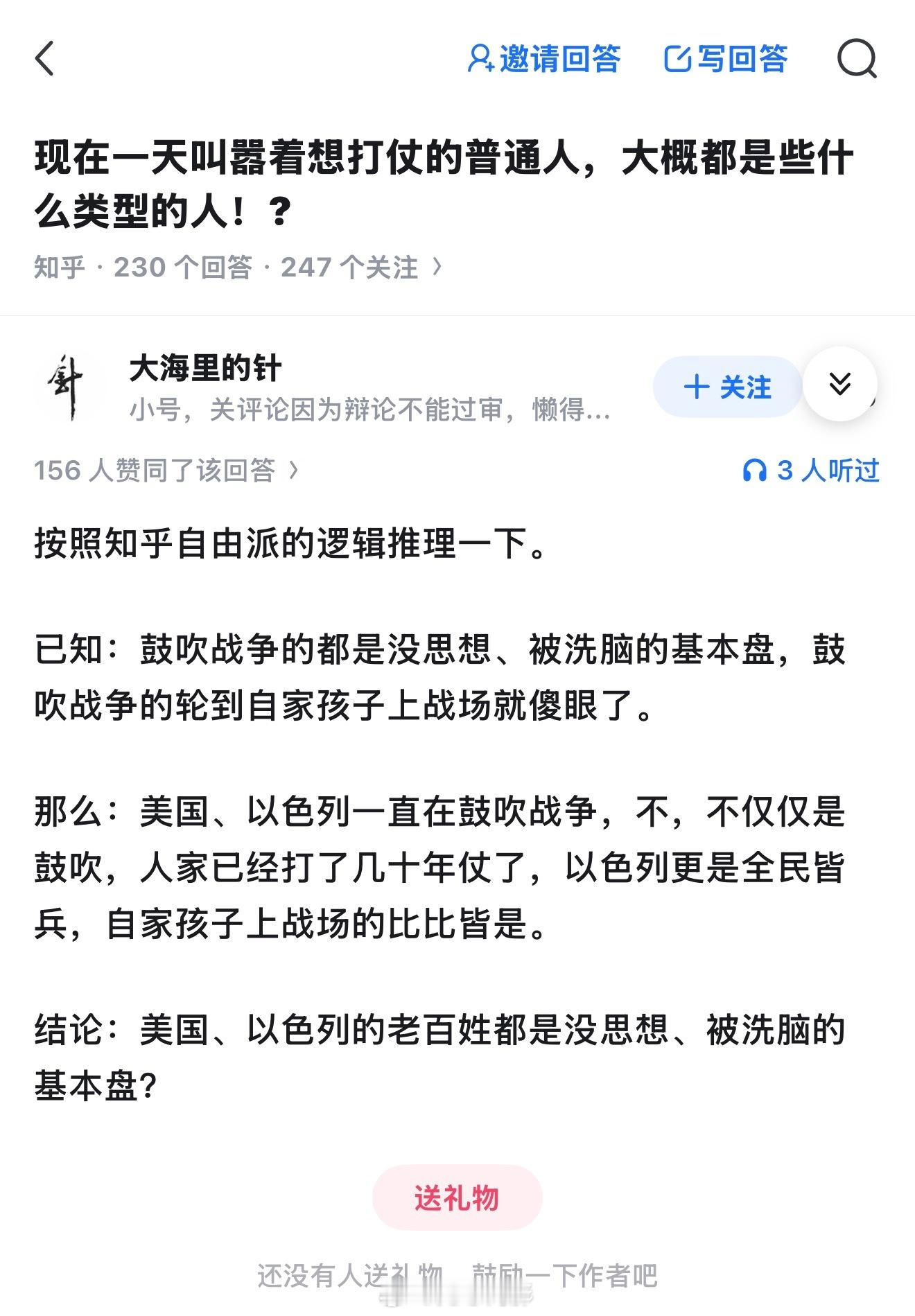Open search with the magnifier icon
The image size is (915, 1316).
[x=858, y=62]
